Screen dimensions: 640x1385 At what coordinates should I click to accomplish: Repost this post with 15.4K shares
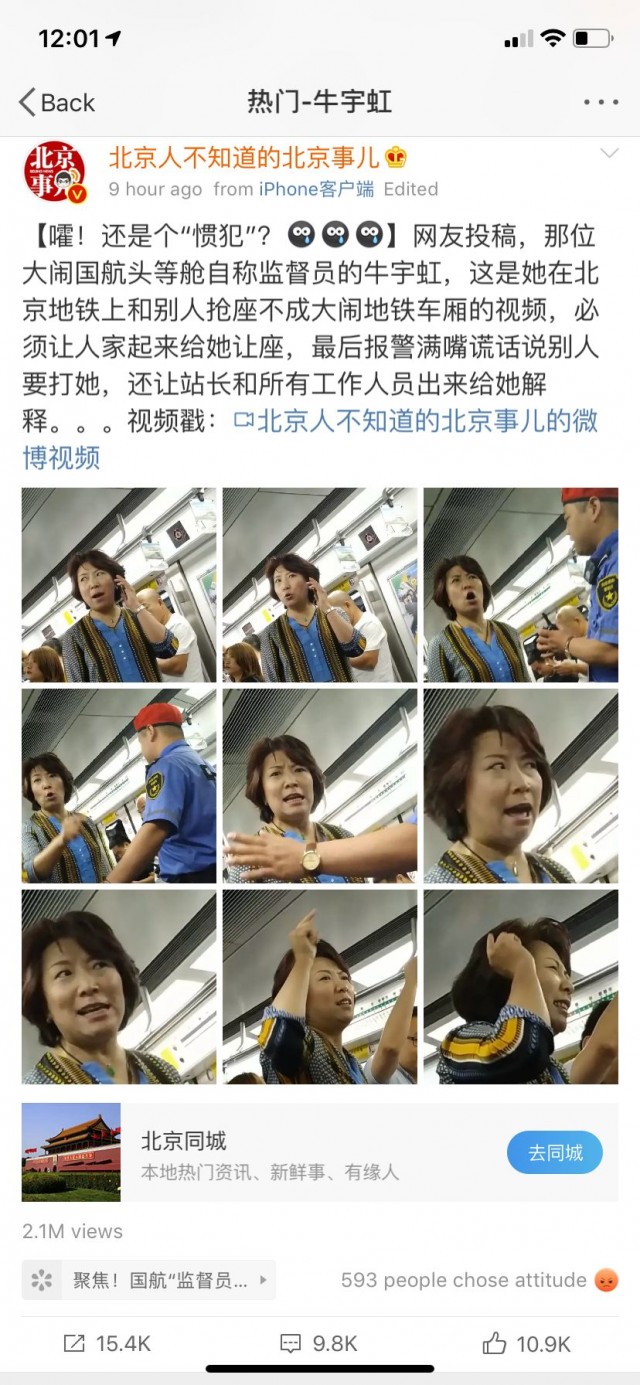[x=107, y=1343]
